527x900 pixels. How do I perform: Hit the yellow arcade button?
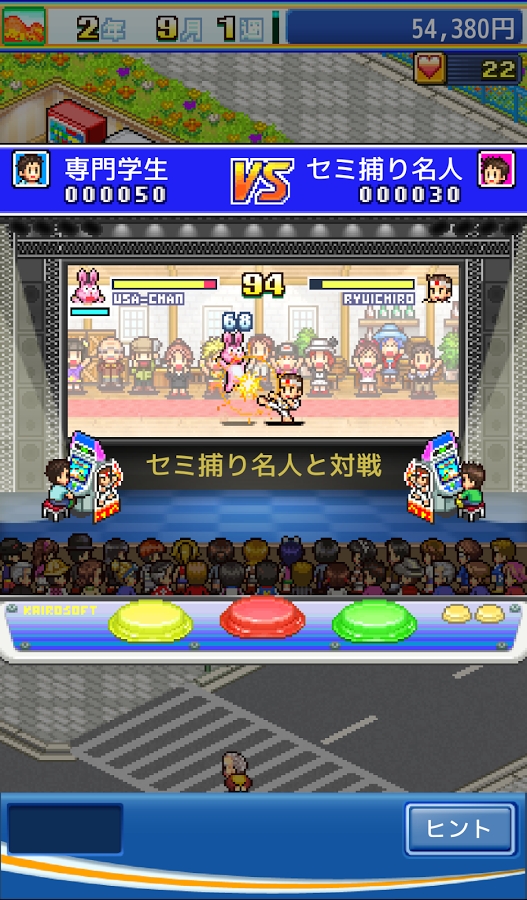click(151, 620)
